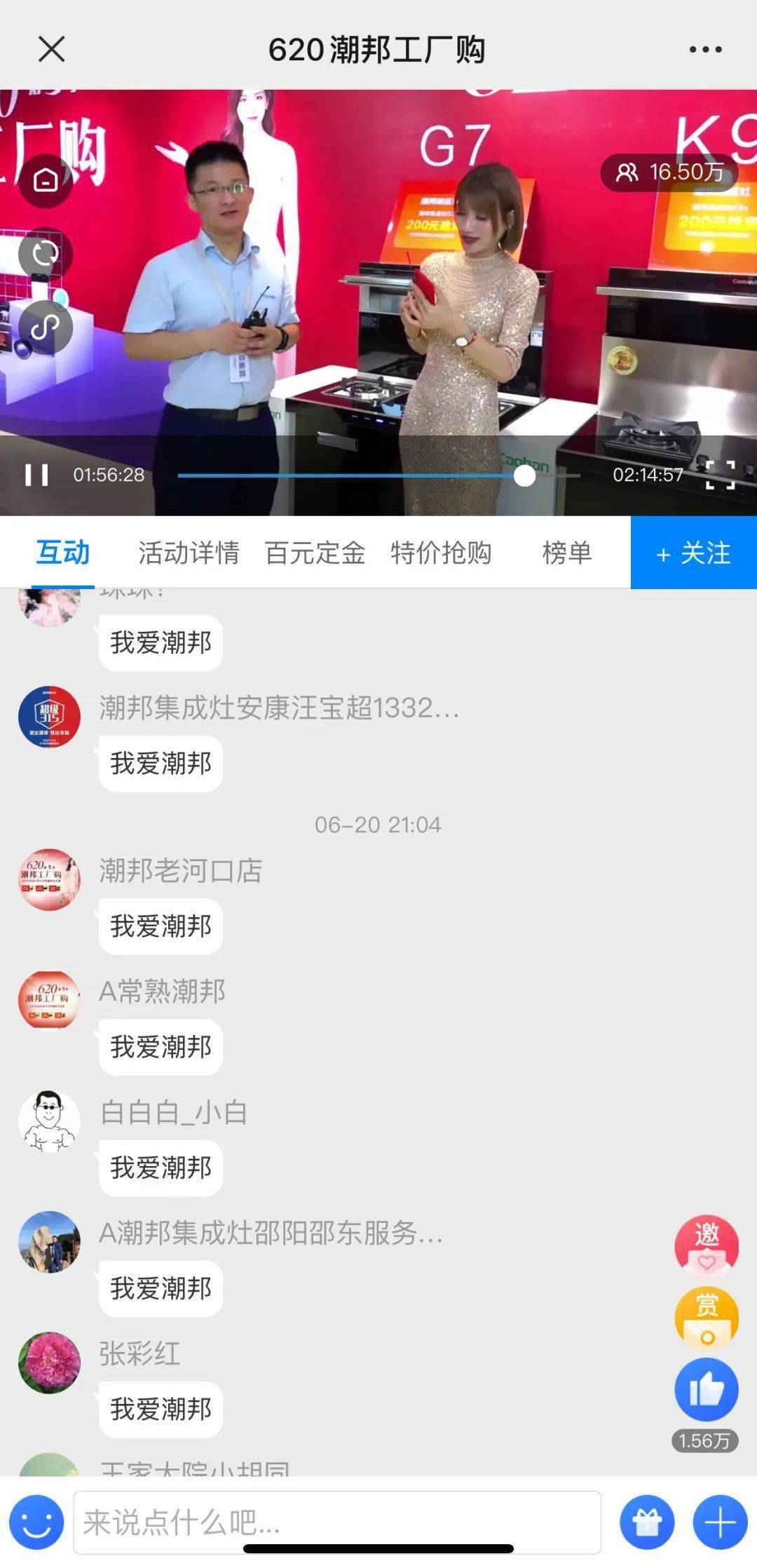757x1568 pixels.
Task: Enter fullscreen video mode
Action: (x=720, y=475)
